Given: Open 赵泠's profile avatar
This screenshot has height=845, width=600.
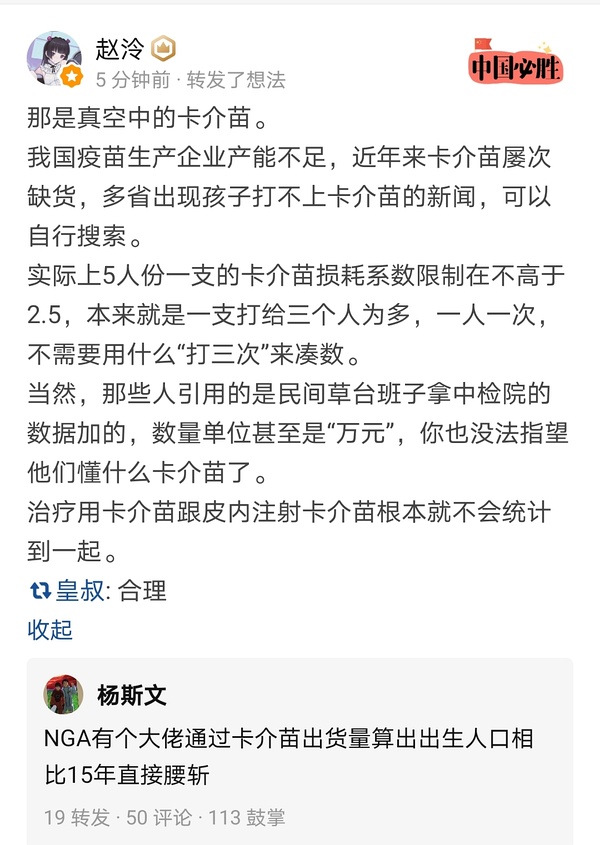Looking at the screenshot, I should pyautogui.click(x=54, y=59).
